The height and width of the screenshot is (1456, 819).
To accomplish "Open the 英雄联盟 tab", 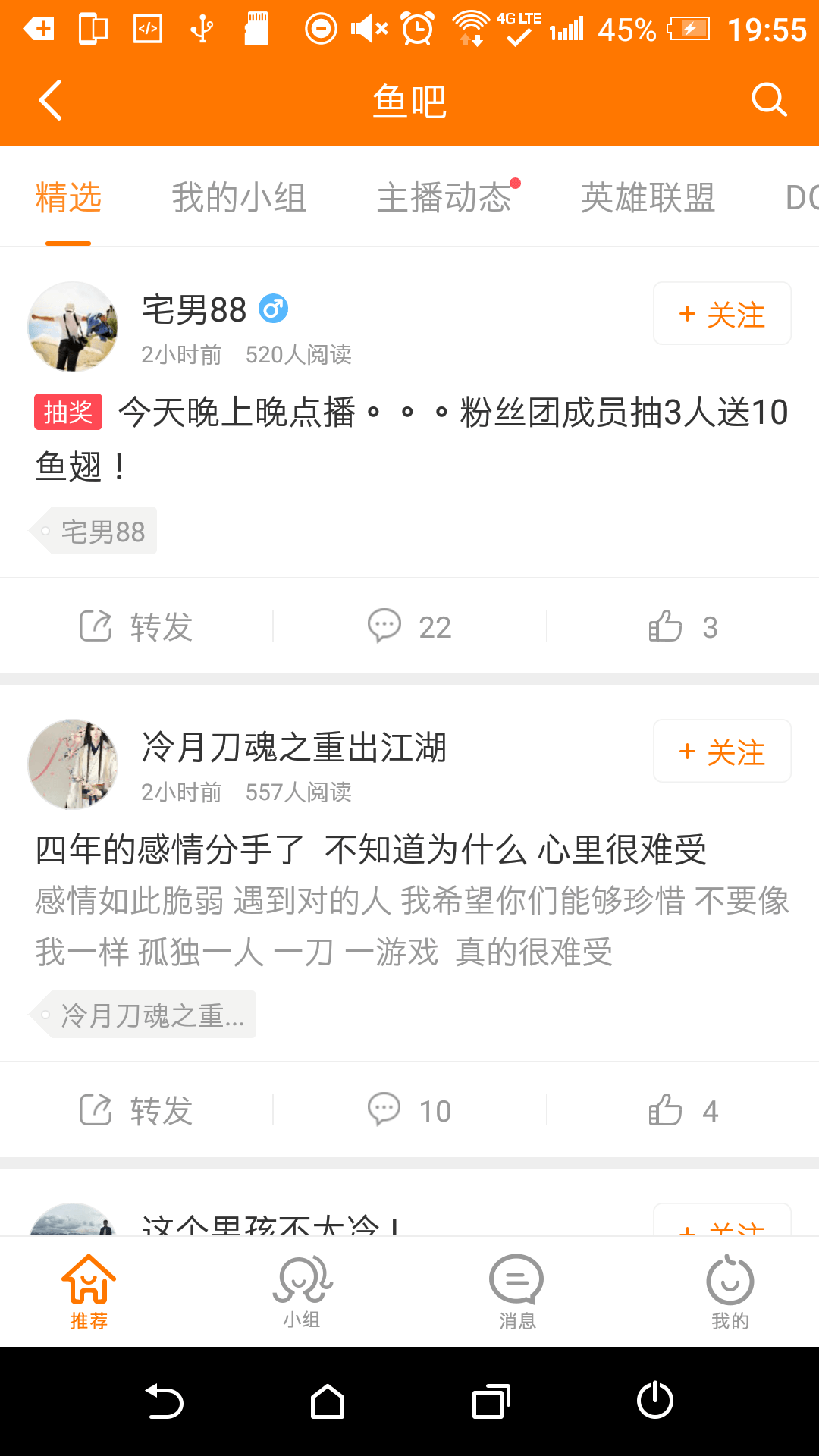I will tap(648, 198).
